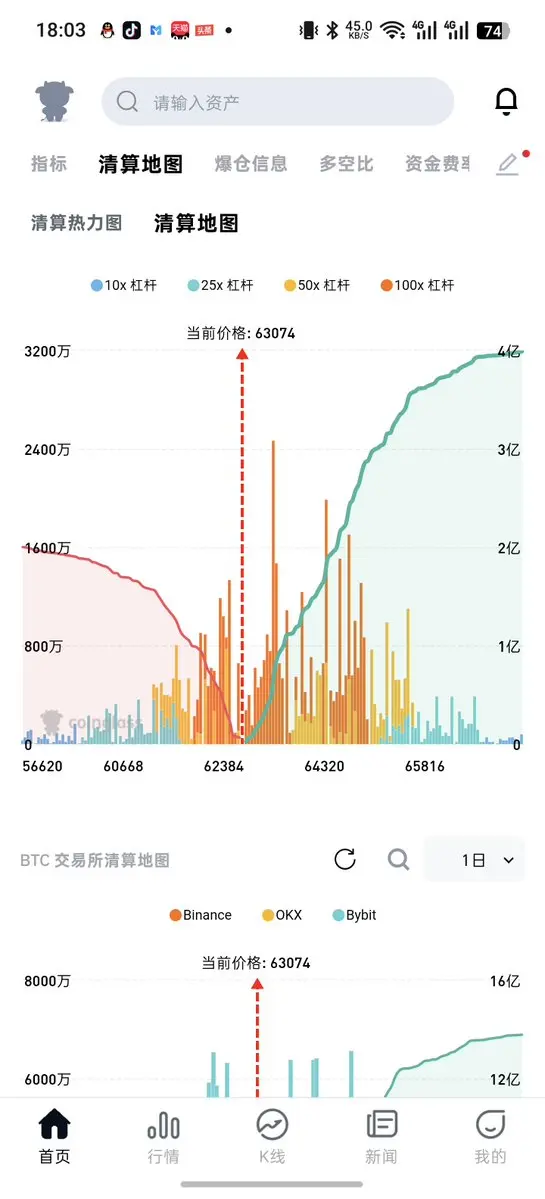Switch to 清算热力图 view
Image resolution: width=545 pixels, height=1199 pixels.
coord(76,223)
